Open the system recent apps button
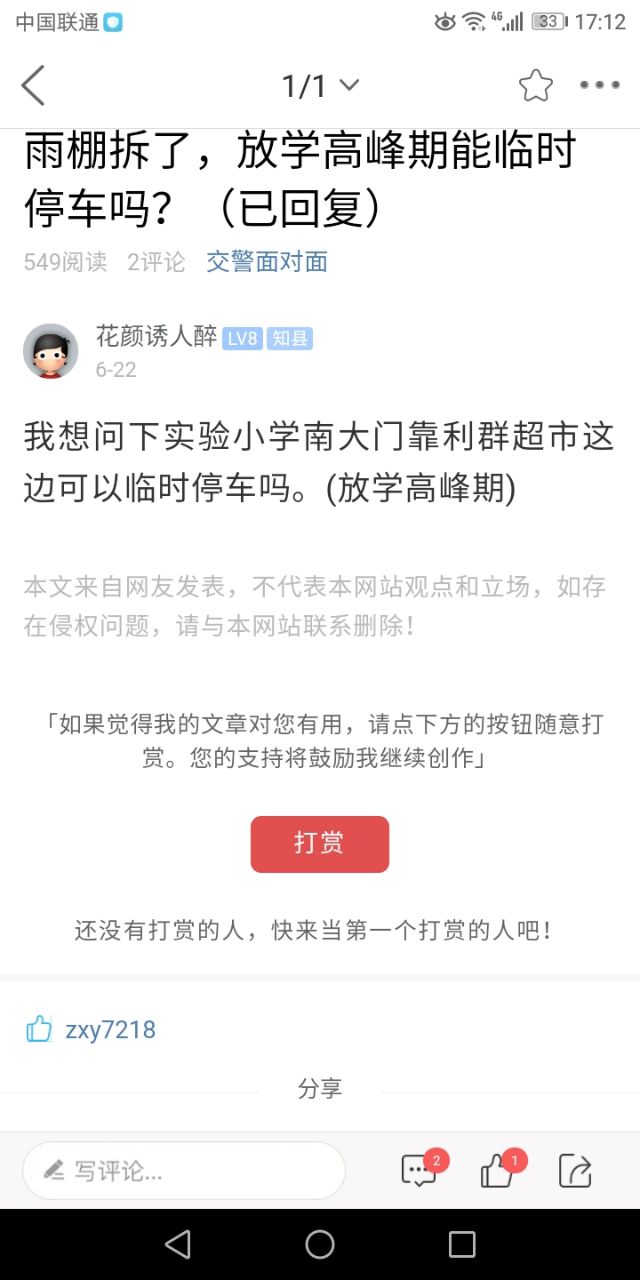Viewport: 640px width, 1280px height. (x=462, y=1244)
